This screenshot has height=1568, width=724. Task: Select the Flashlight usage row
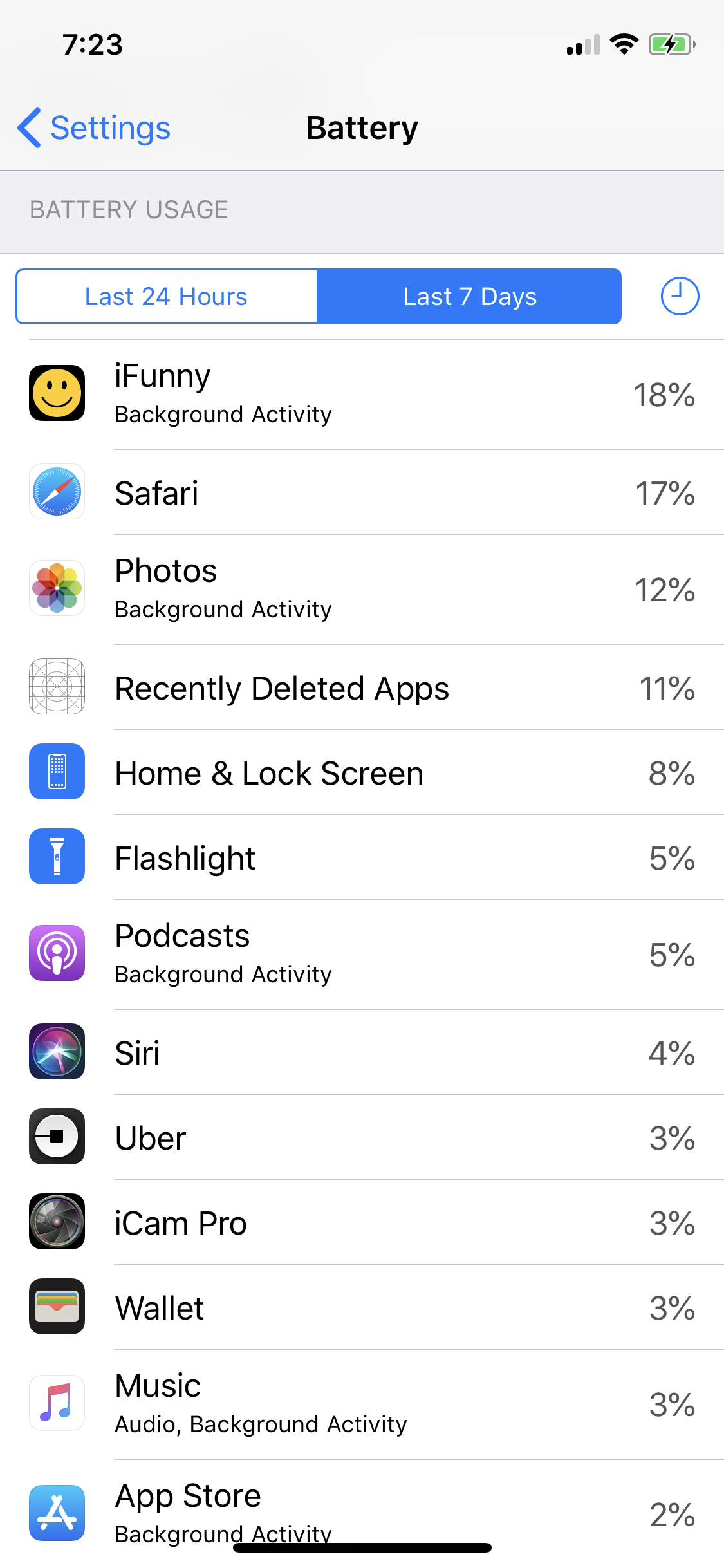tap(362, 857)
